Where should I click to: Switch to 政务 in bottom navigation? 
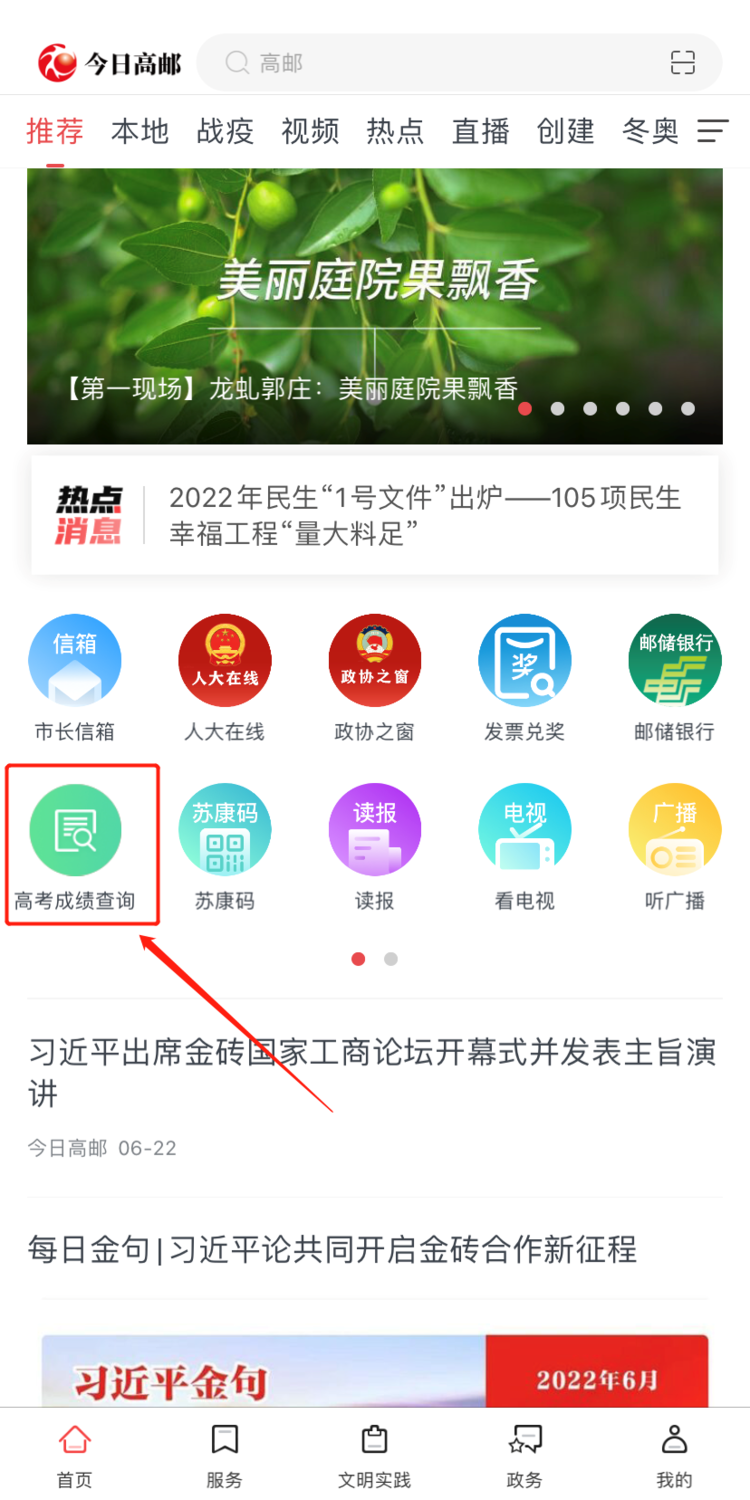525,1455
